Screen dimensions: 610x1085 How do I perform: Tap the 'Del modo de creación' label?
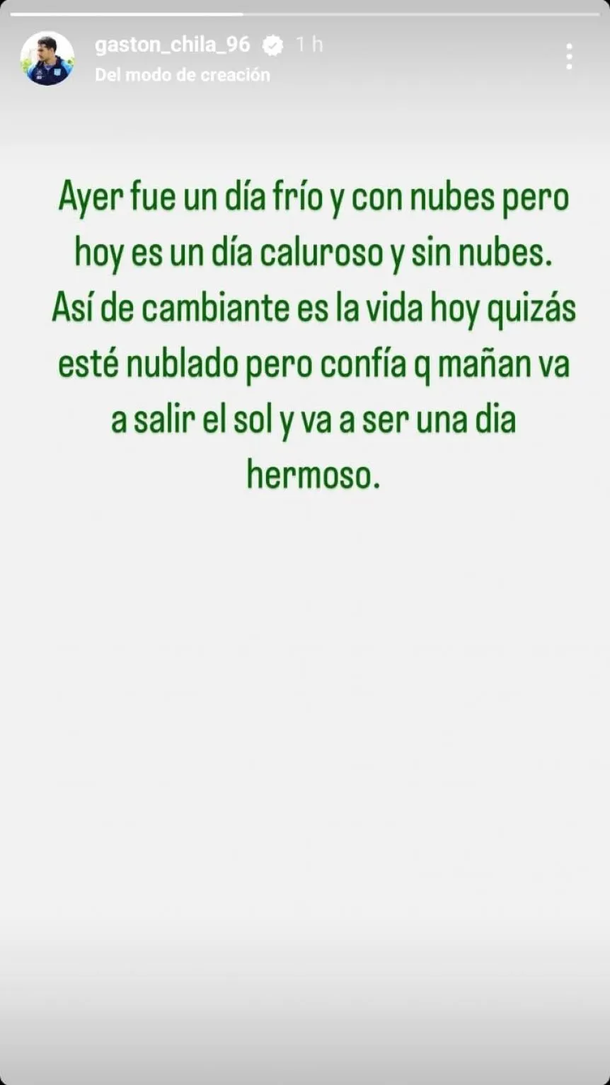[182, 75]
